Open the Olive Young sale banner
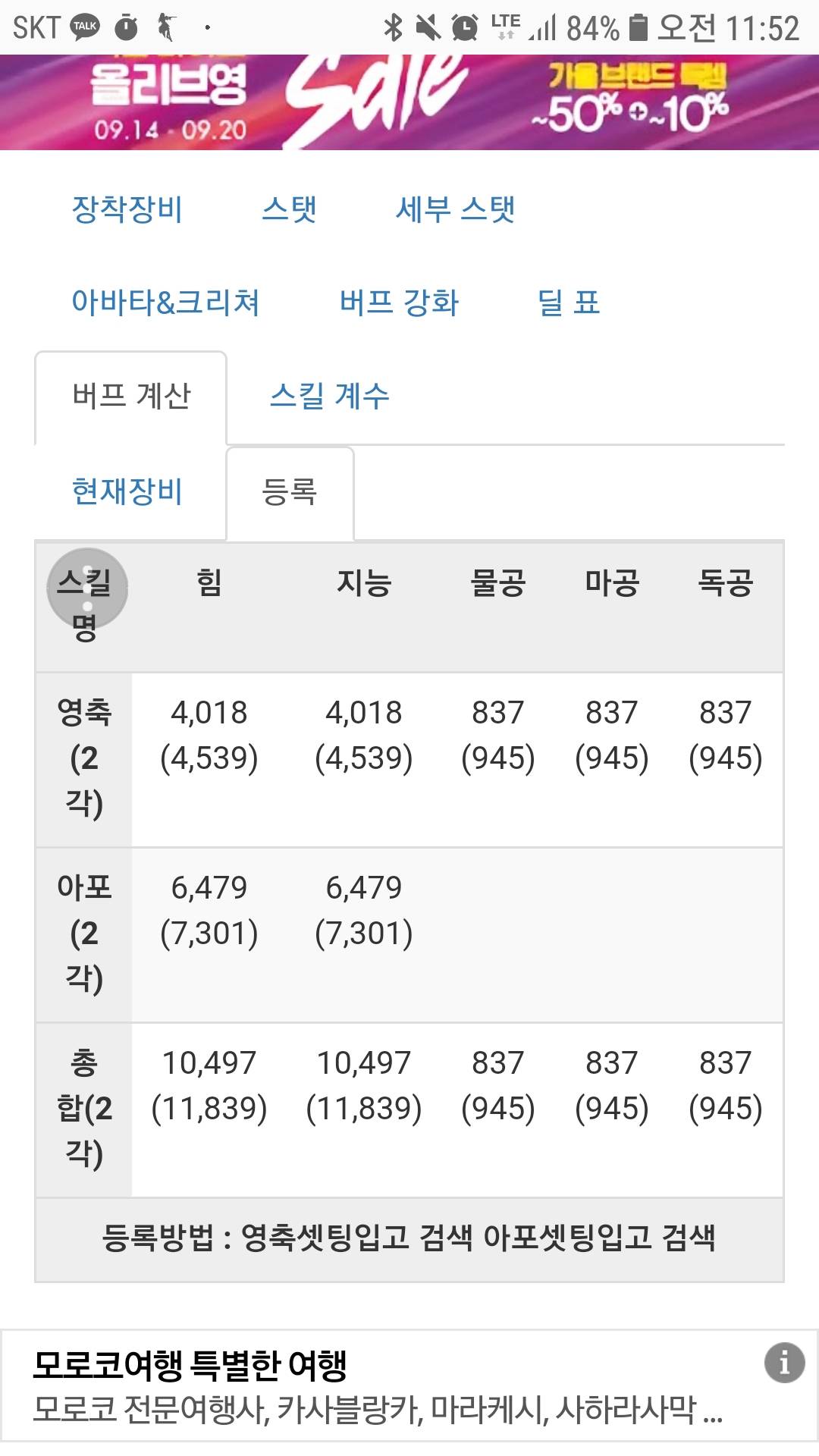This screenshot has height=1456, width=819. (x=409, y=102)
